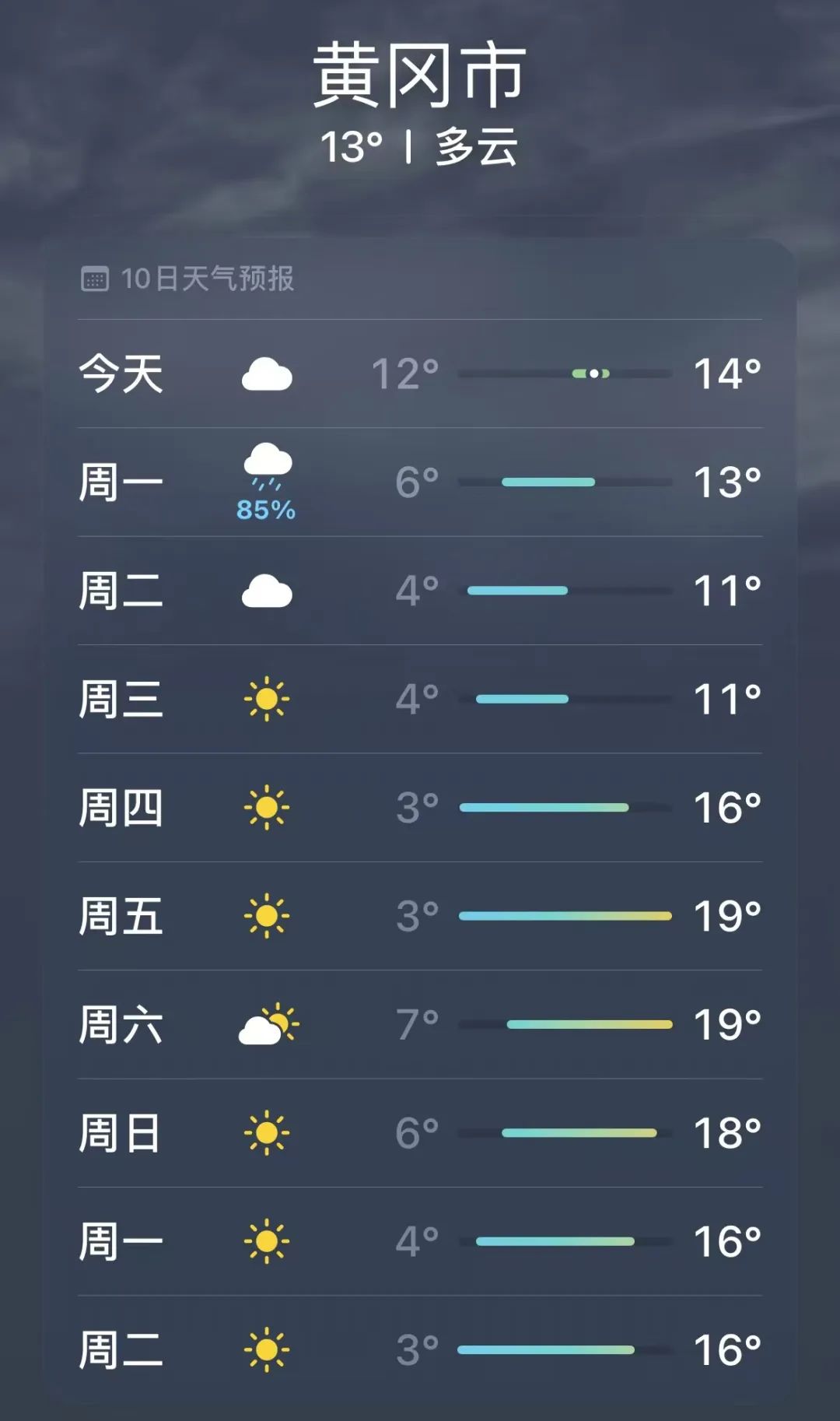Screen dimensions: 840x1421
Task: Open the 周一 row with 85% rain
Action: (420, 482)
